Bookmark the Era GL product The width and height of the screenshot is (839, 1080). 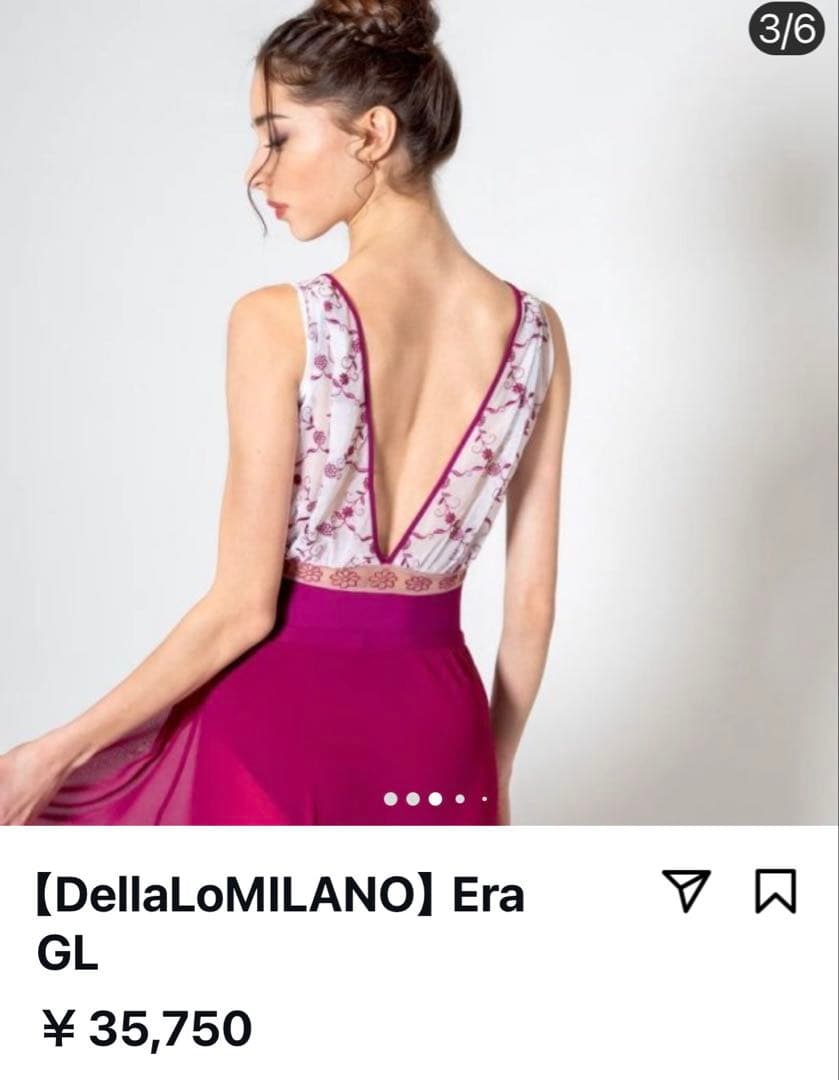click(x=778, y=890)
